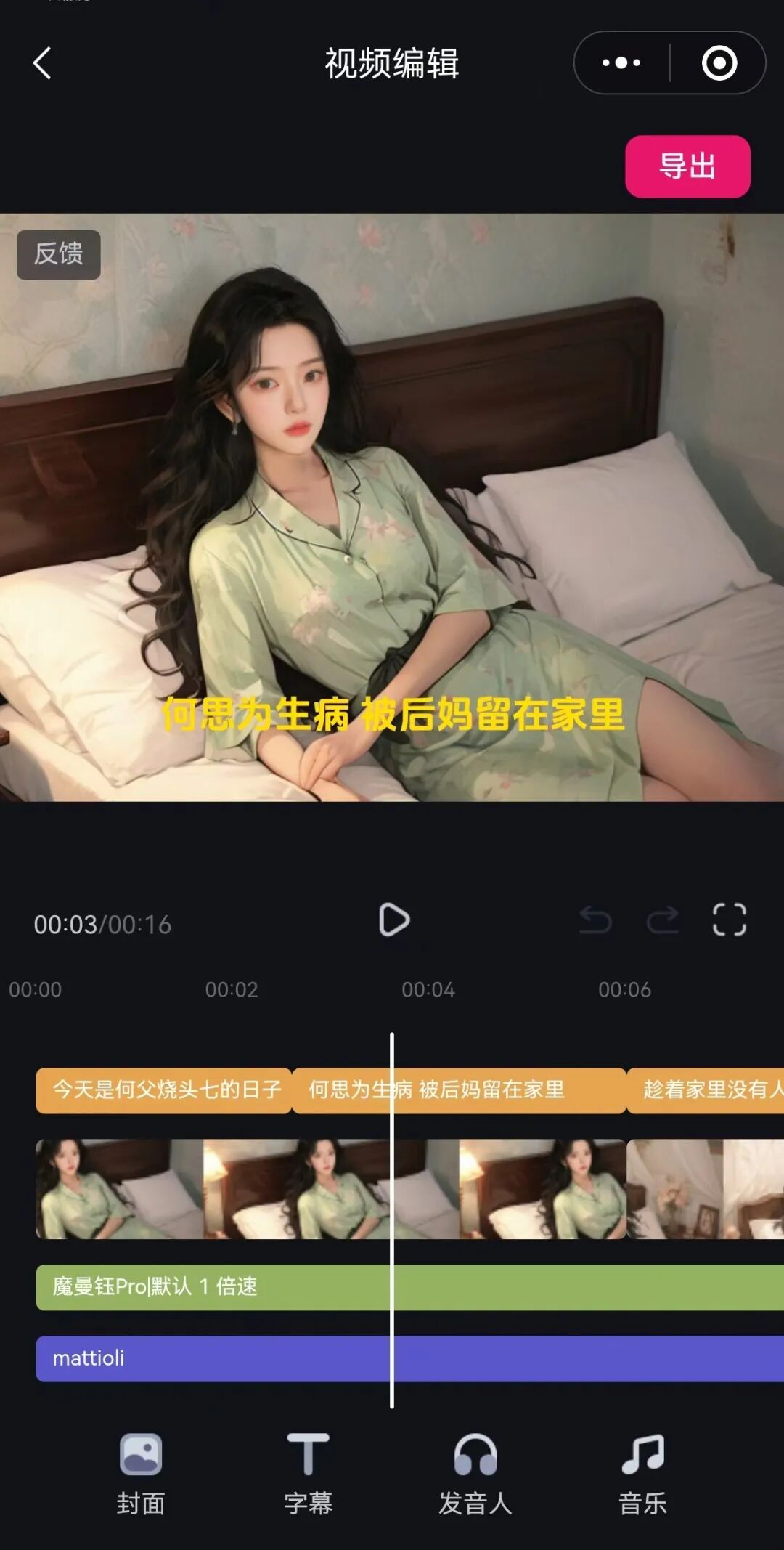Select subtitle clip 趁着家里没有人

point(706,1090)
